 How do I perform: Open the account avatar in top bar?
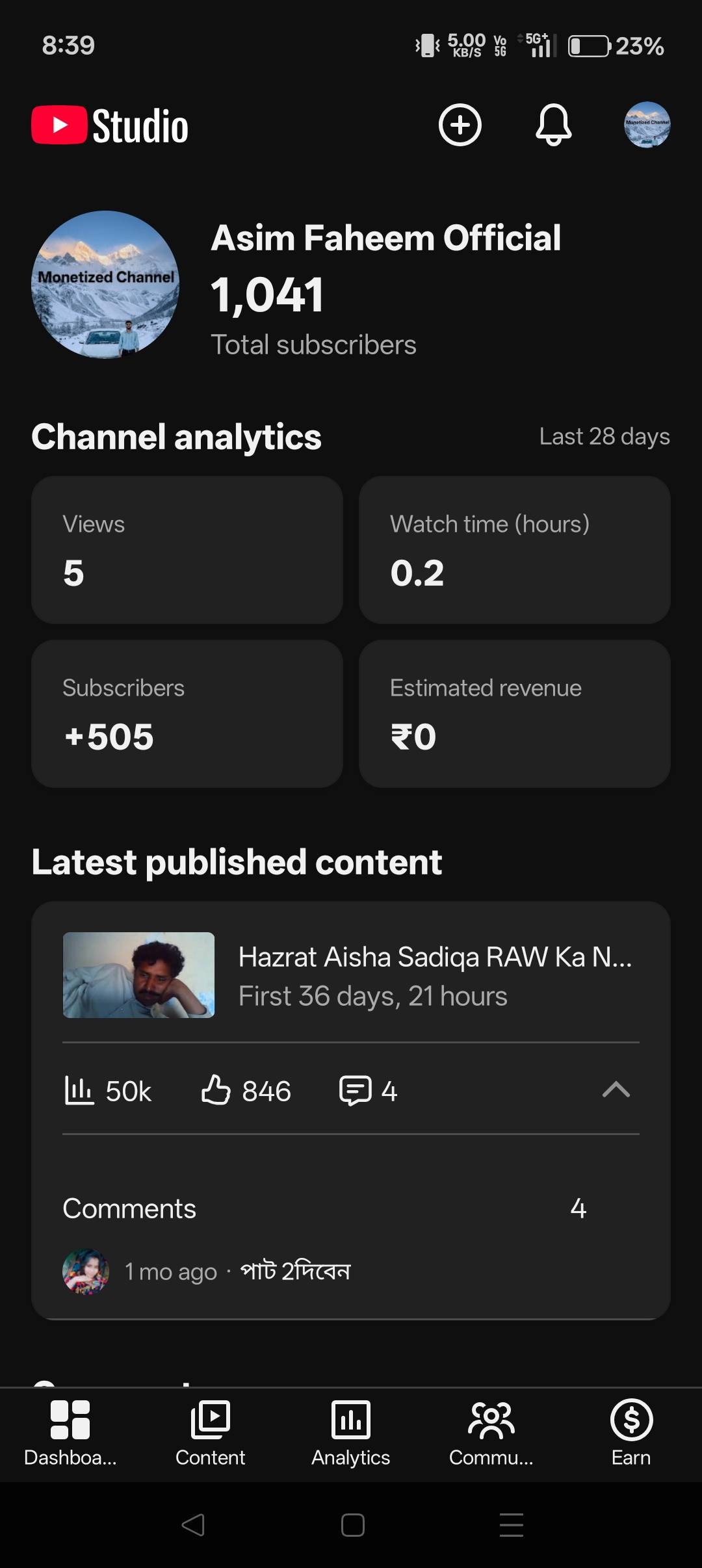[x=647, y=125]
